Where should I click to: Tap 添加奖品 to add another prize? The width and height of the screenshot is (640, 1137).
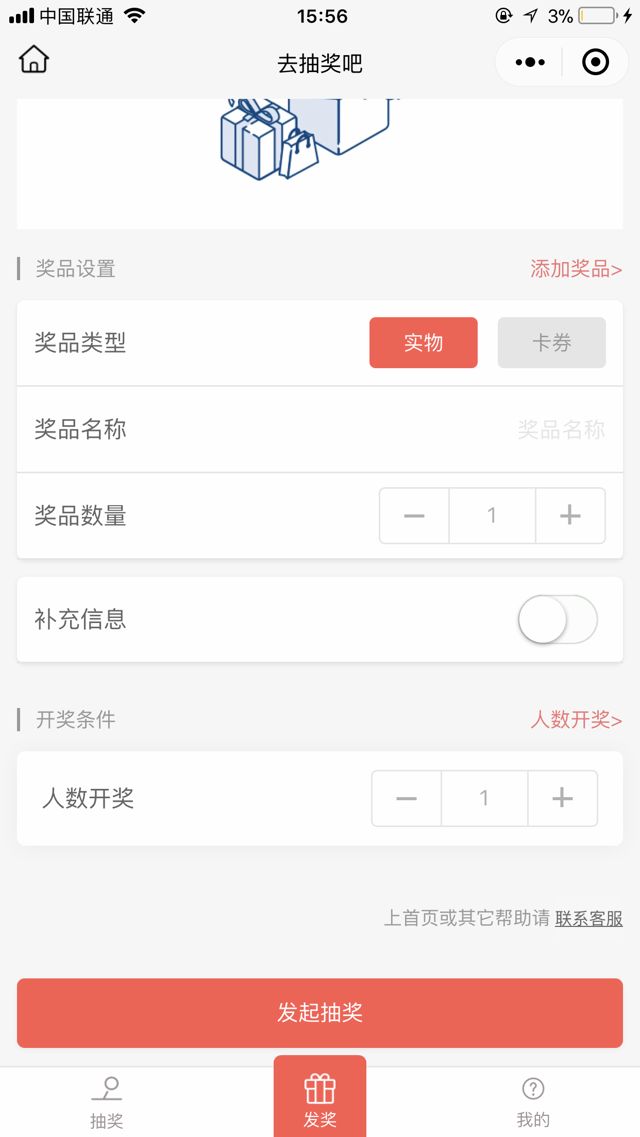[x=576, y=269]
